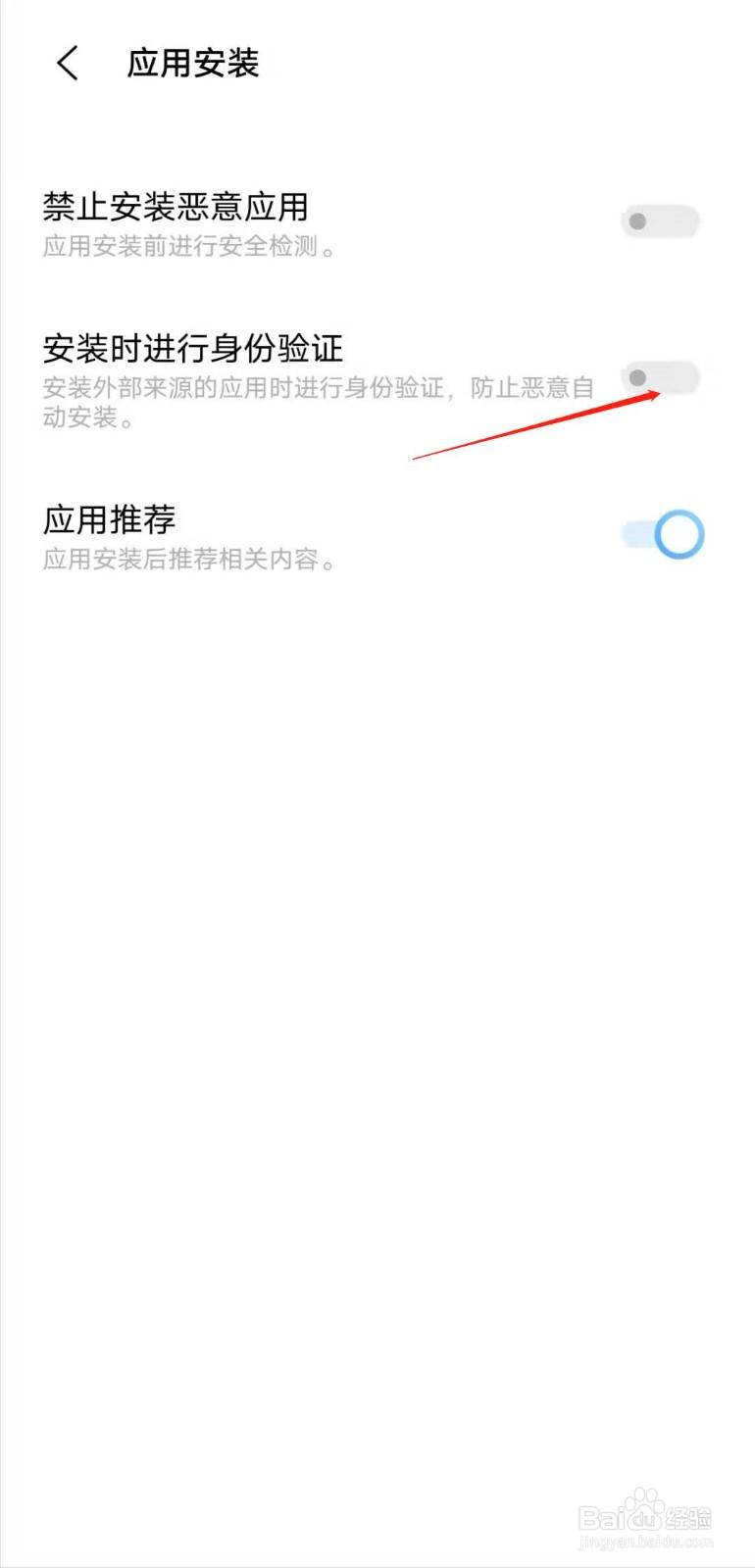This screenshot has height=1568, width=755.
Task: Disable the 应用推荐 recommendation toggle
Action: [659, 533]
